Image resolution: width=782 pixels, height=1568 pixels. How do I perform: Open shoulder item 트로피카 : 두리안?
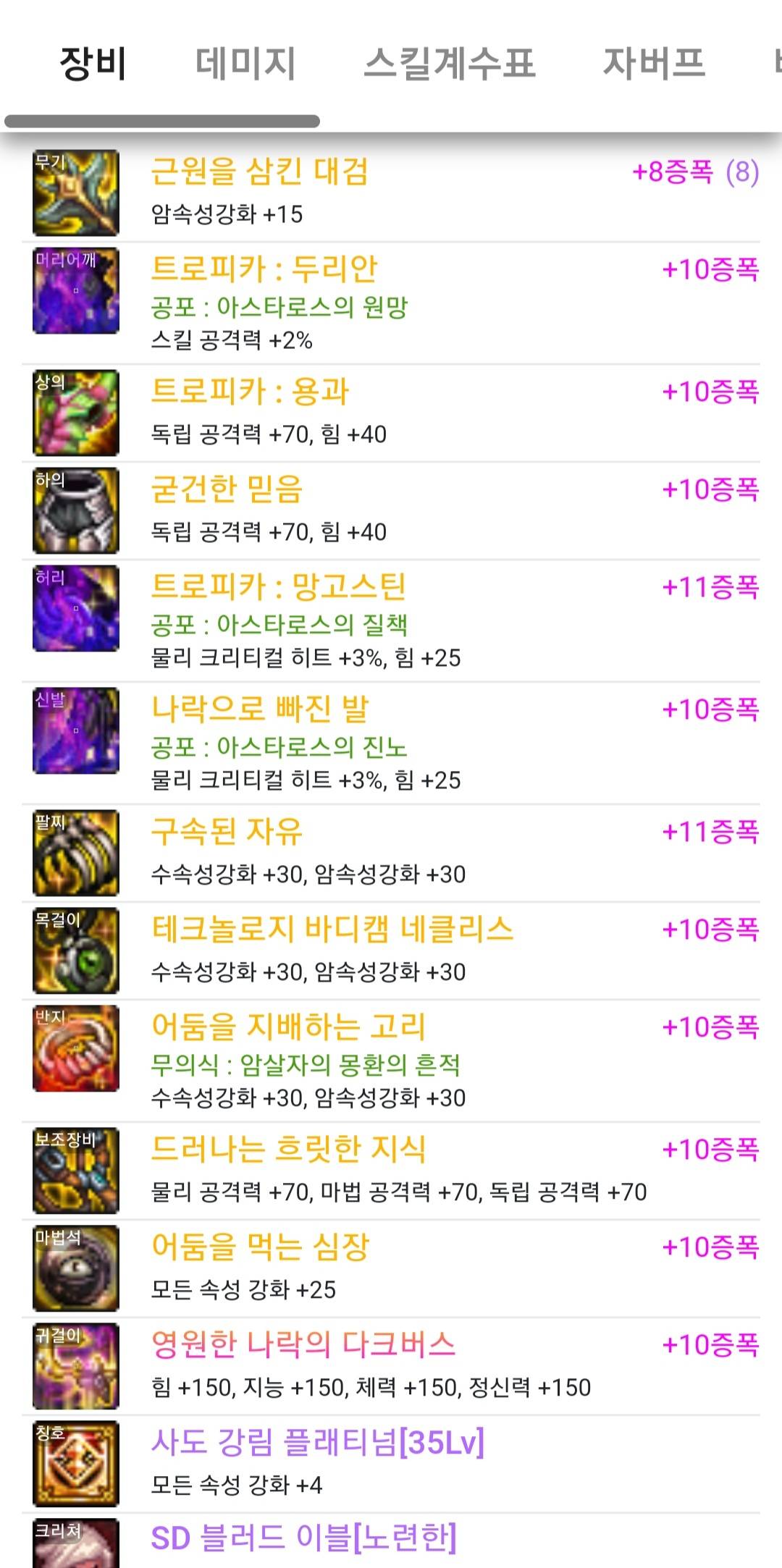pos(391,303)
